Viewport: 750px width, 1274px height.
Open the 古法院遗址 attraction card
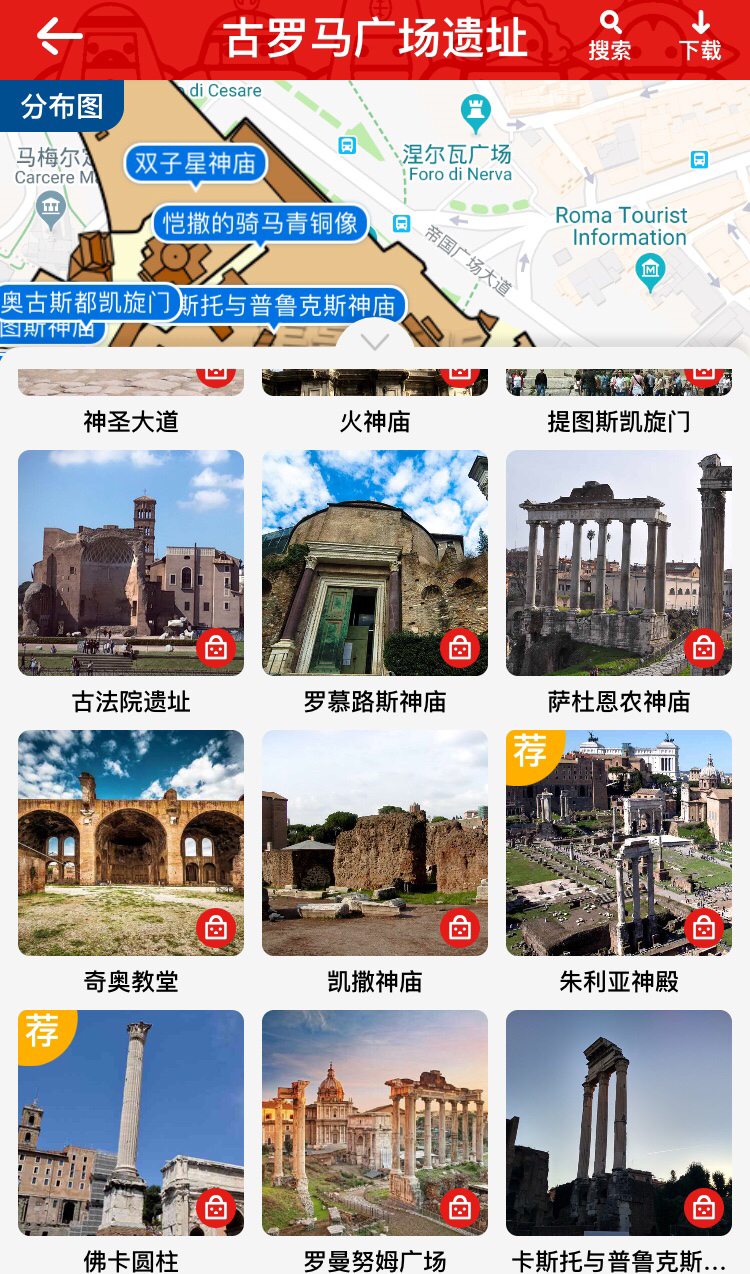coord(131,563)
